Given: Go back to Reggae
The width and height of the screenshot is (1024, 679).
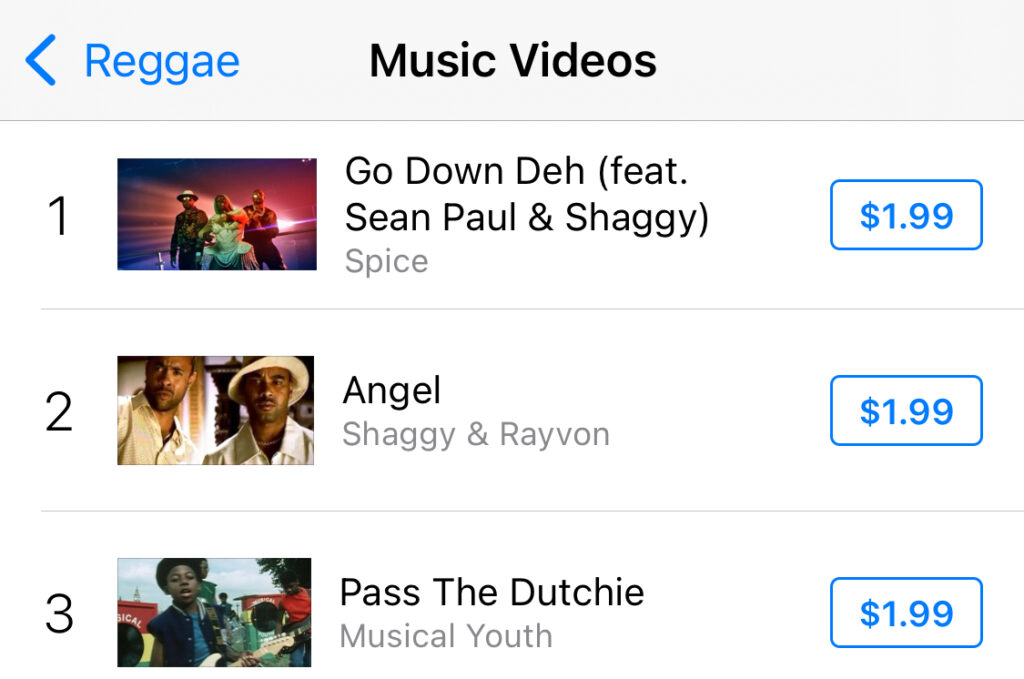Looking at the screenshot, I should (x=132, y=61).
